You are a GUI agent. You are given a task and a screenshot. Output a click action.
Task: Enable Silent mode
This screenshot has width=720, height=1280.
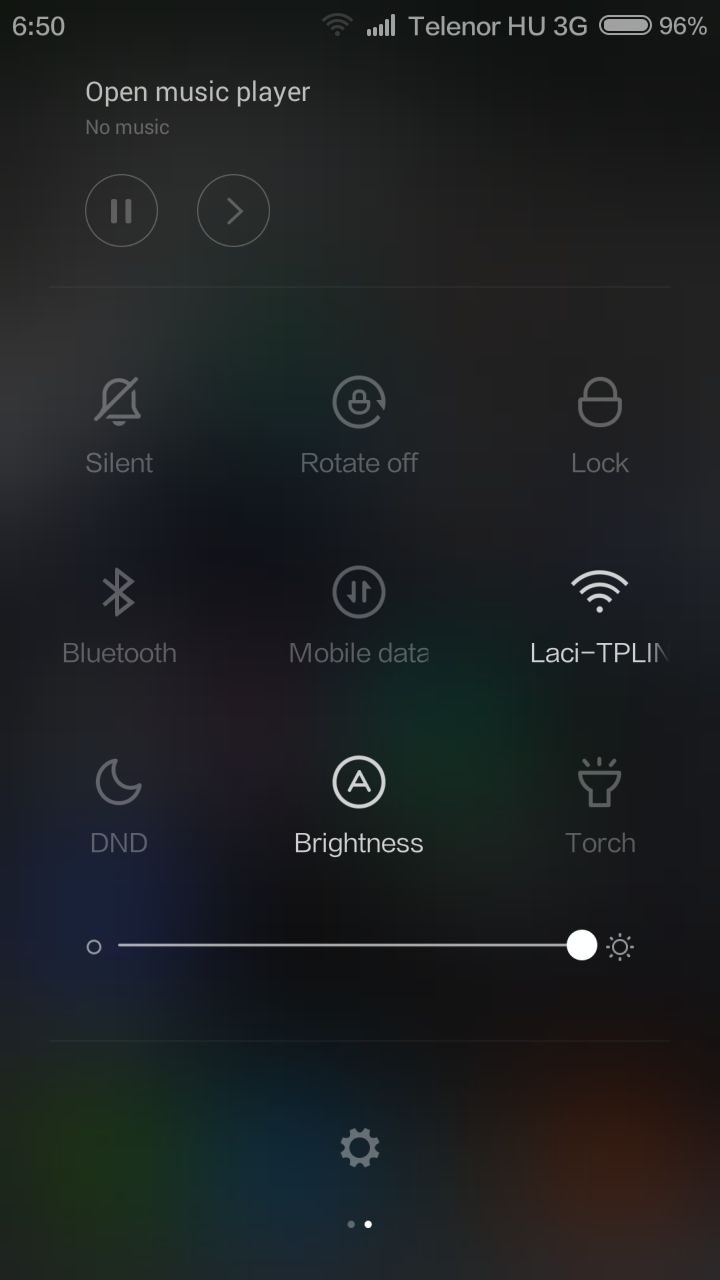tap(119, 426)
